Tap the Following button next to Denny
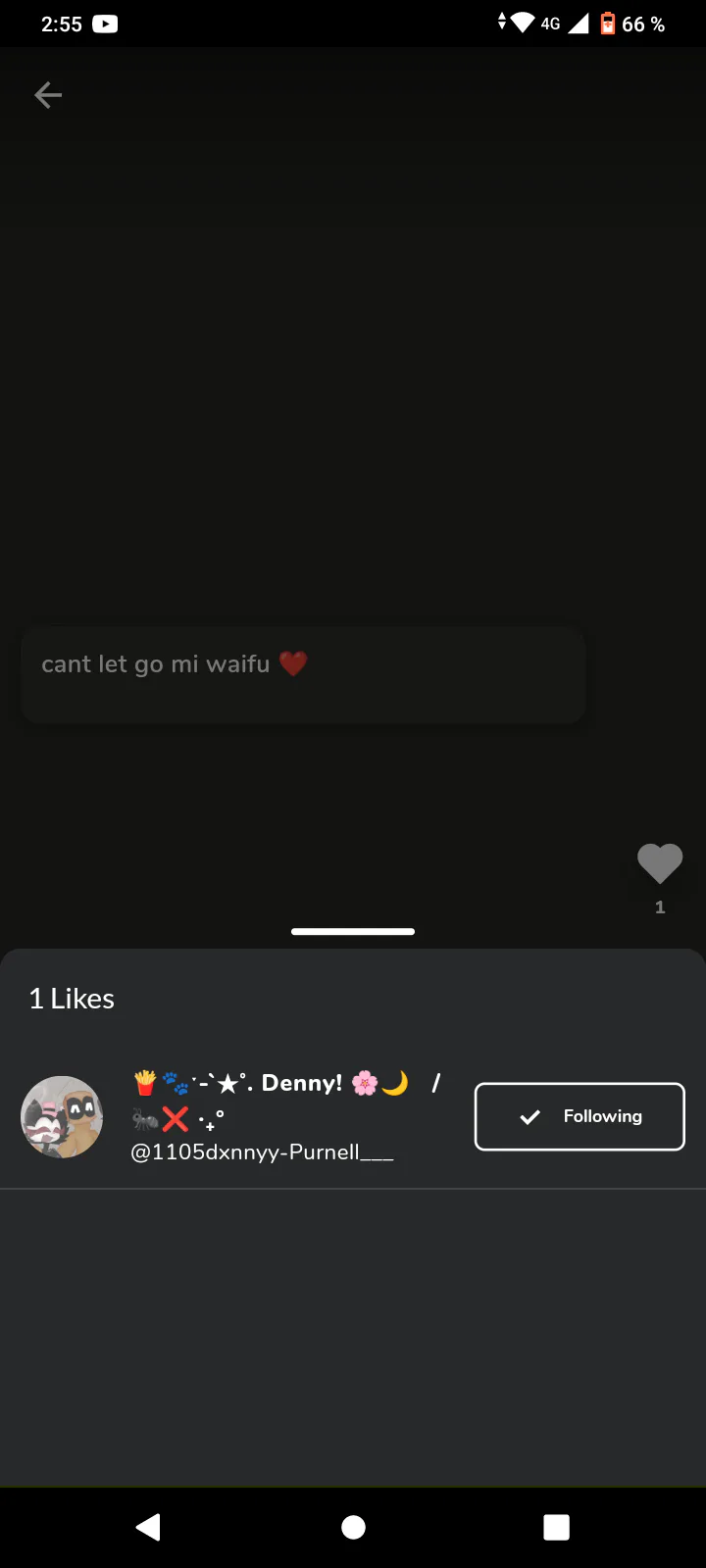The height and width of the screenshot is (1568, 706). pyautogui.click(x=580, y=1116)
